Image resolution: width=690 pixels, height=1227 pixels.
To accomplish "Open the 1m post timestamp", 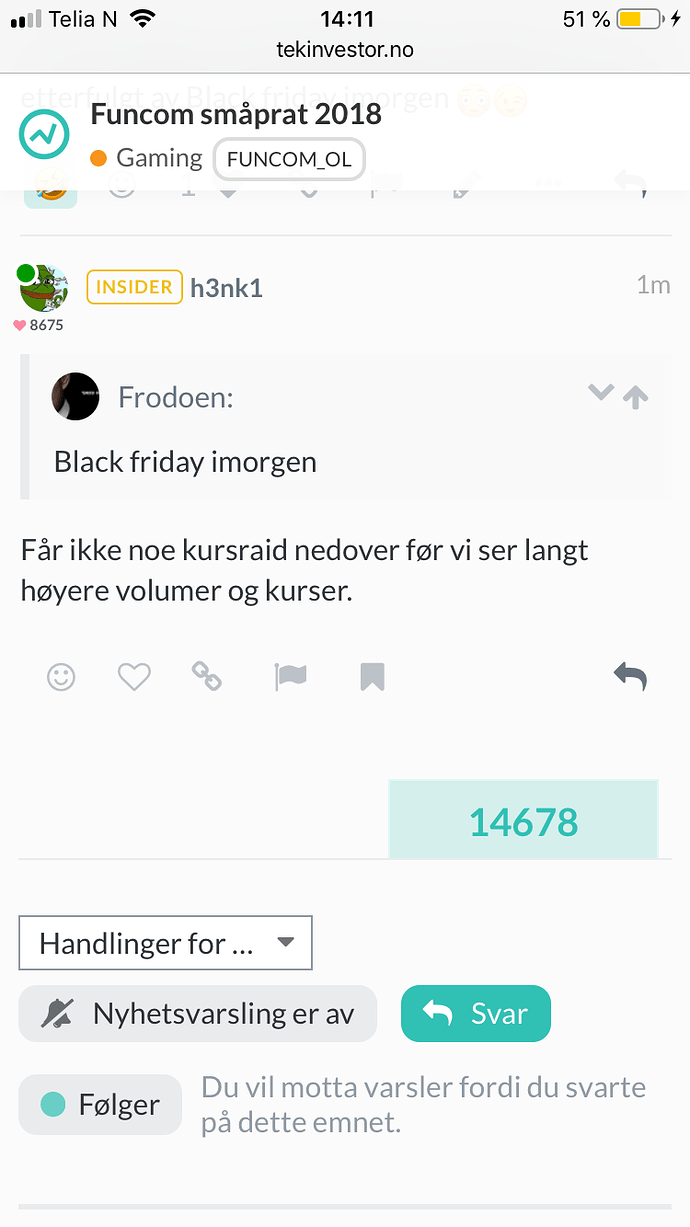I will pos(653,286).
